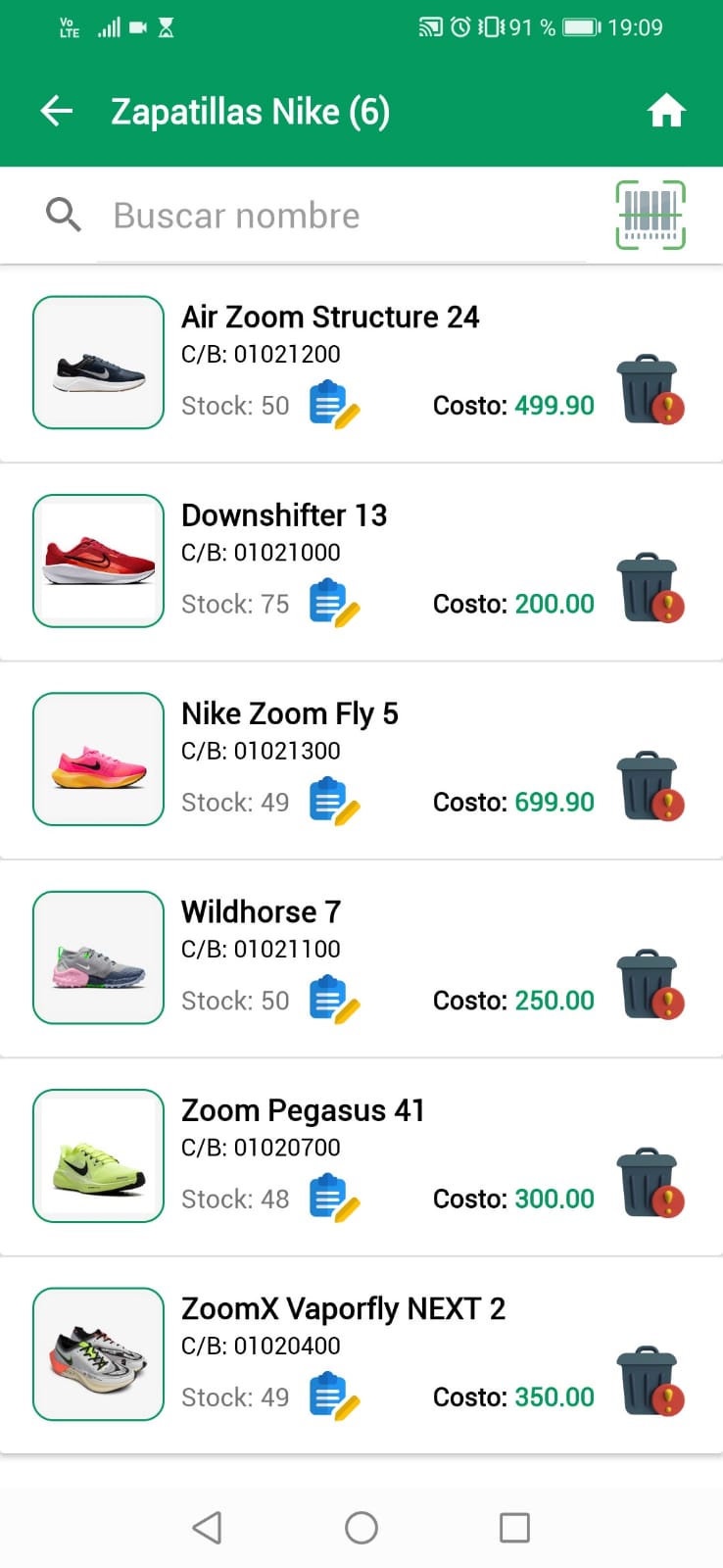The image size is (723, 1568).
Task: Edit stock of Air Zoom Structure 24
Action: click(334, 405)
